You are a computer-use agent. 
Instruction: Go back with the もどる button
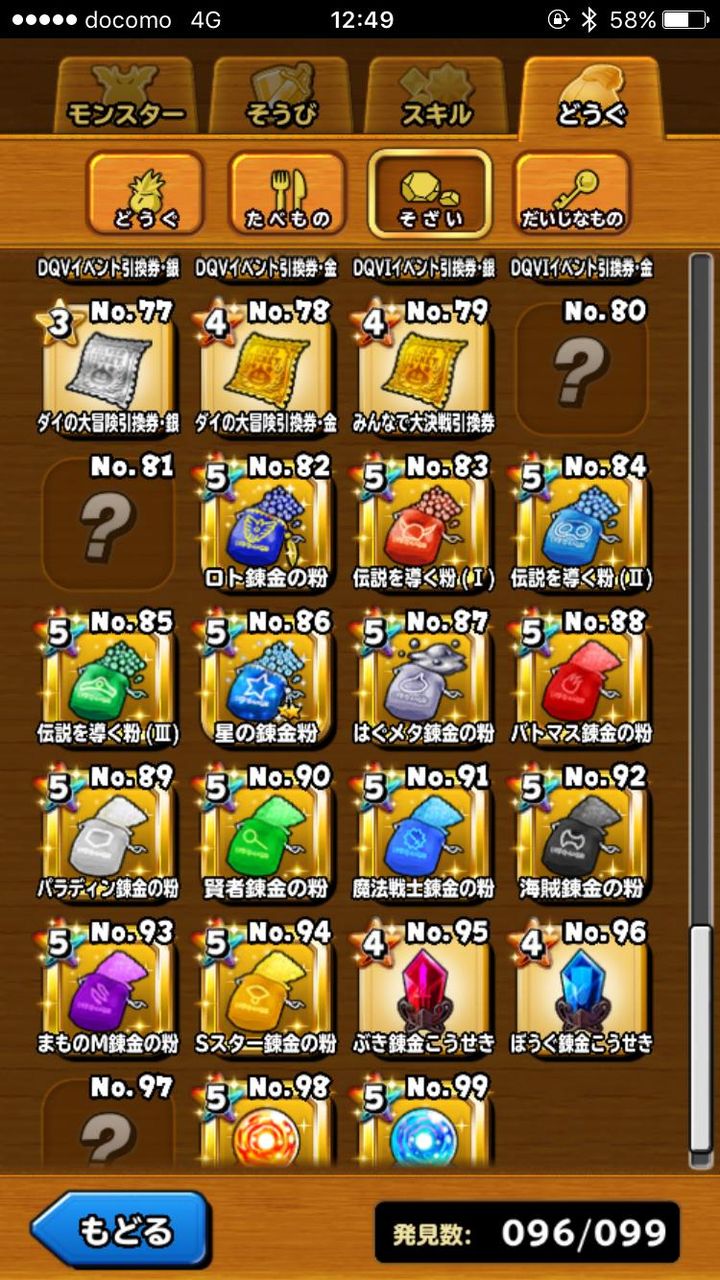(x=120, y=1229)
